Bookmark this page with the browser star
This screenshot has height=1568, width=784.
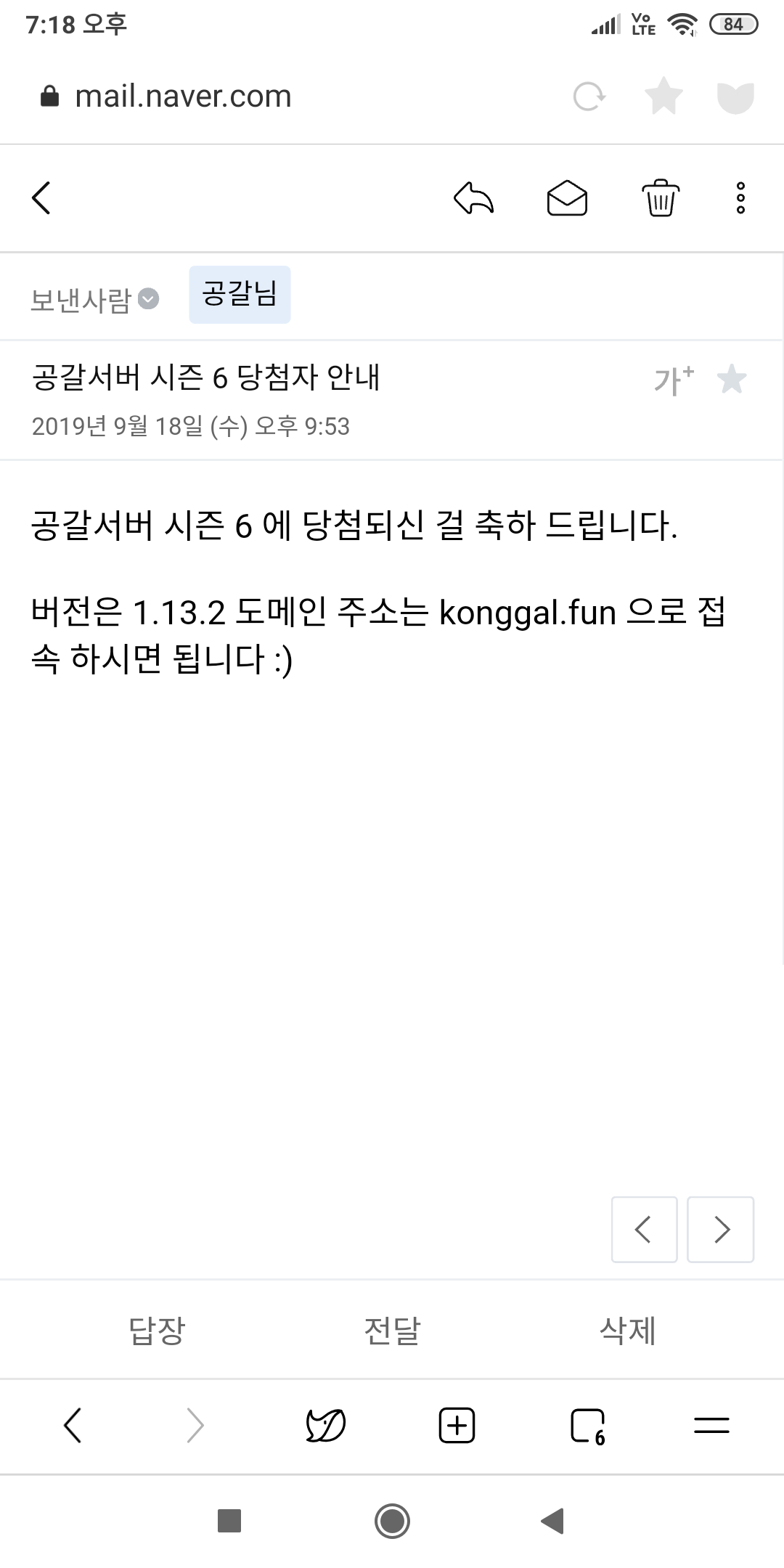[663, 97]
